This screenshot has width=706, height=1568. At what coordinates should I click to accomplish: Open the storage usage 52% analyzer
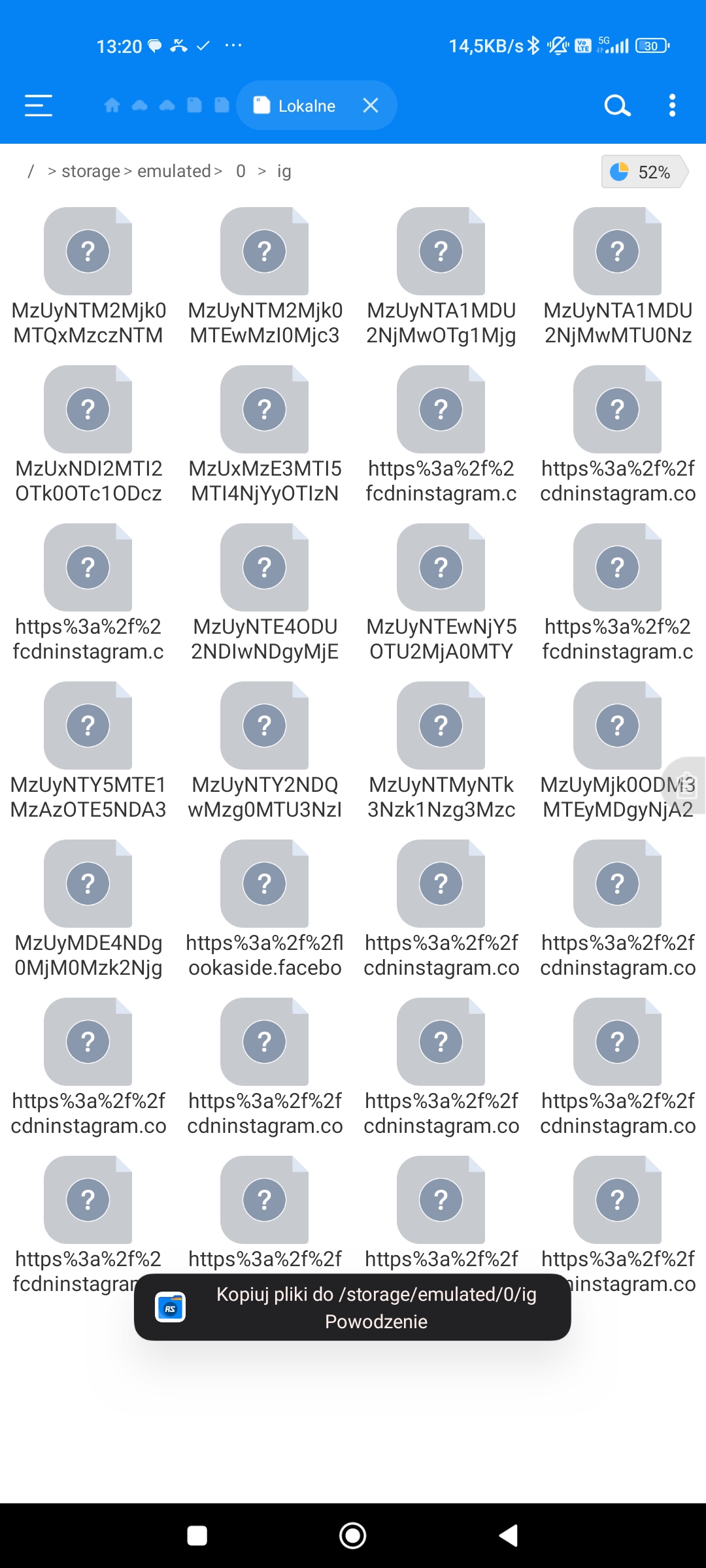(644, 172)
